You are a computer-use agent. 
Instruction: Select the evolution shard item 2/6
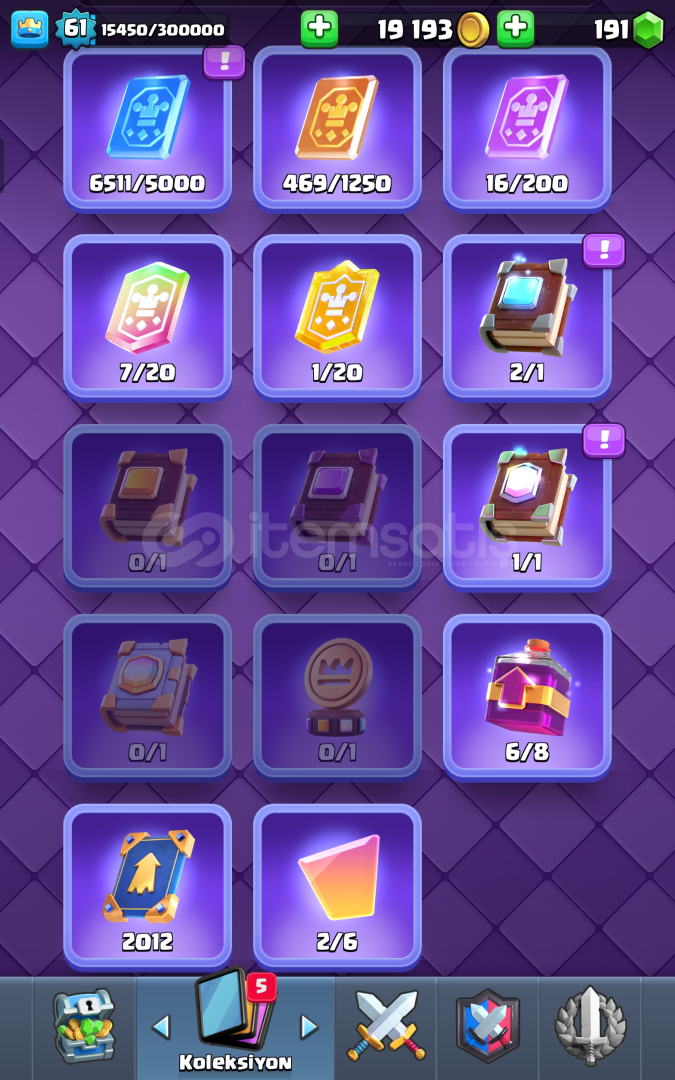337,886
